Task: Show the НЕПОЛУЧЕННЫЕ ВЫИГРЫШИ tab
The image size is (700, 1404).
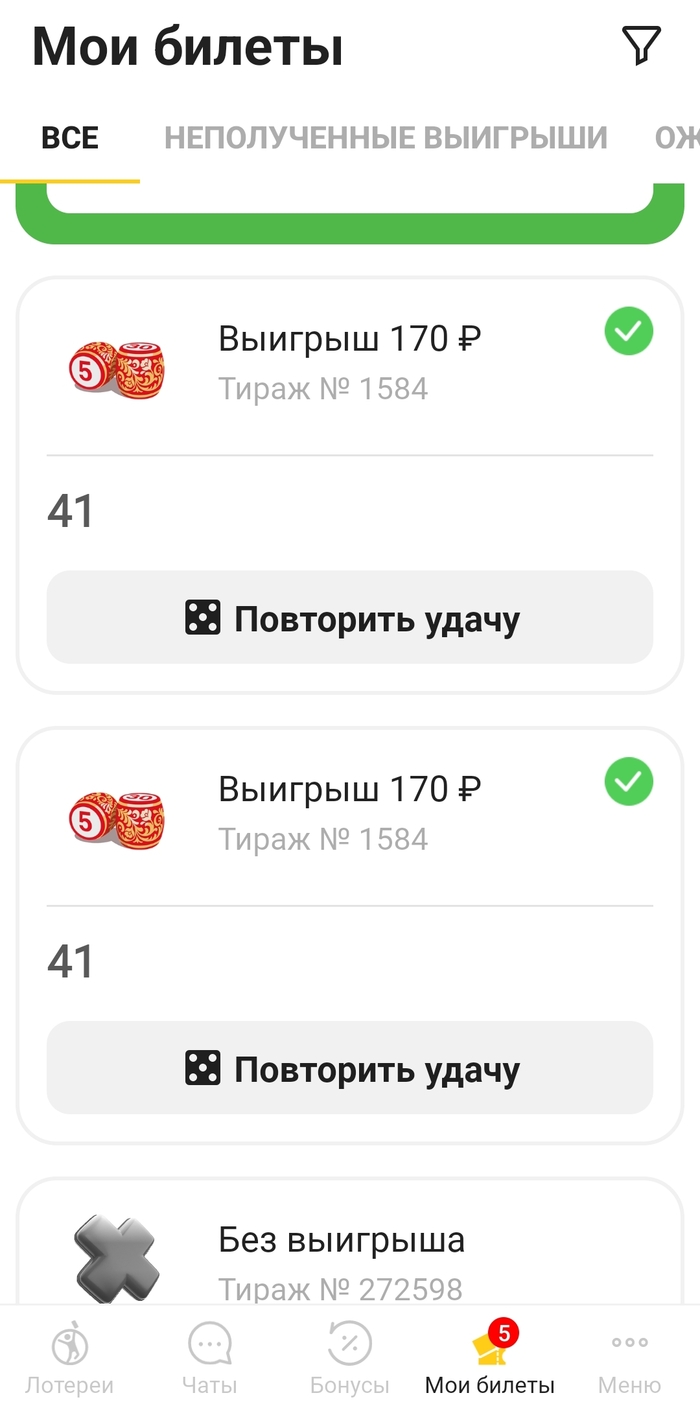Action: [386, 138]
